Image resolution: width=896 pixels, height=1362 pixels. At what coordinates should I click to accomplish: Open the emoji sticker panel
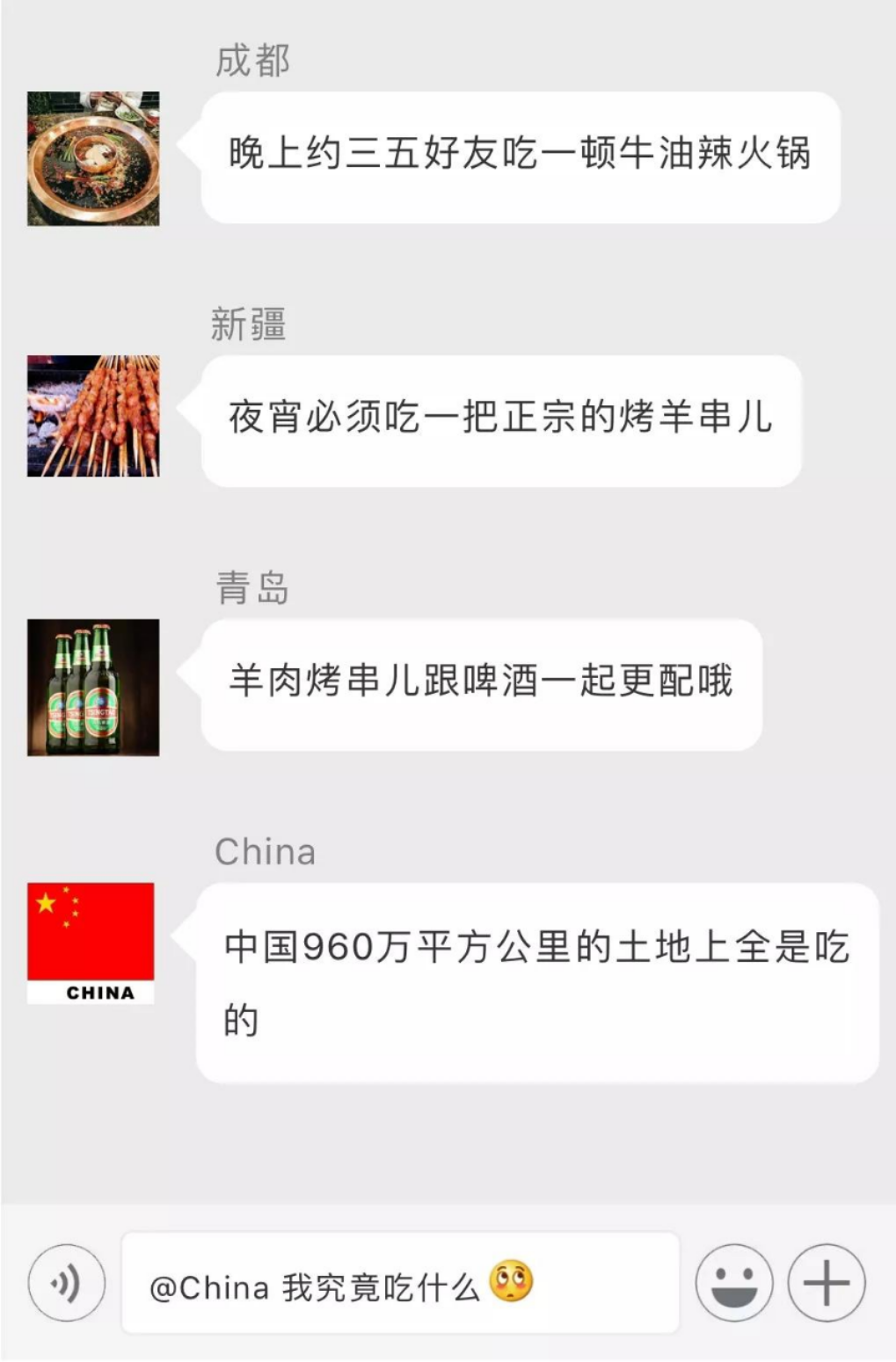click(x=733, y=1283)
